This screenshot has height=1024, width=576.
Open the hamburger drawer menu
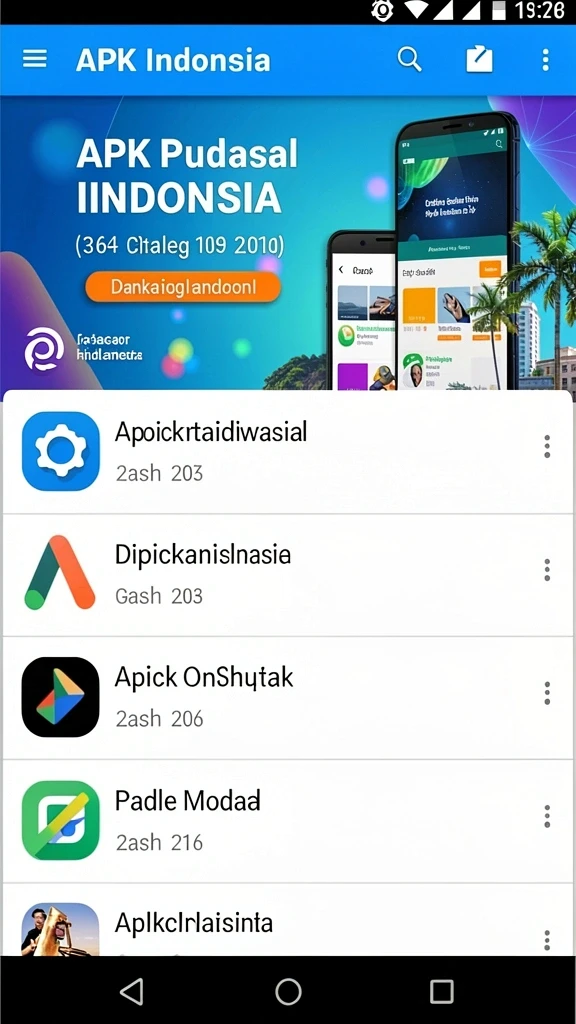35,59
